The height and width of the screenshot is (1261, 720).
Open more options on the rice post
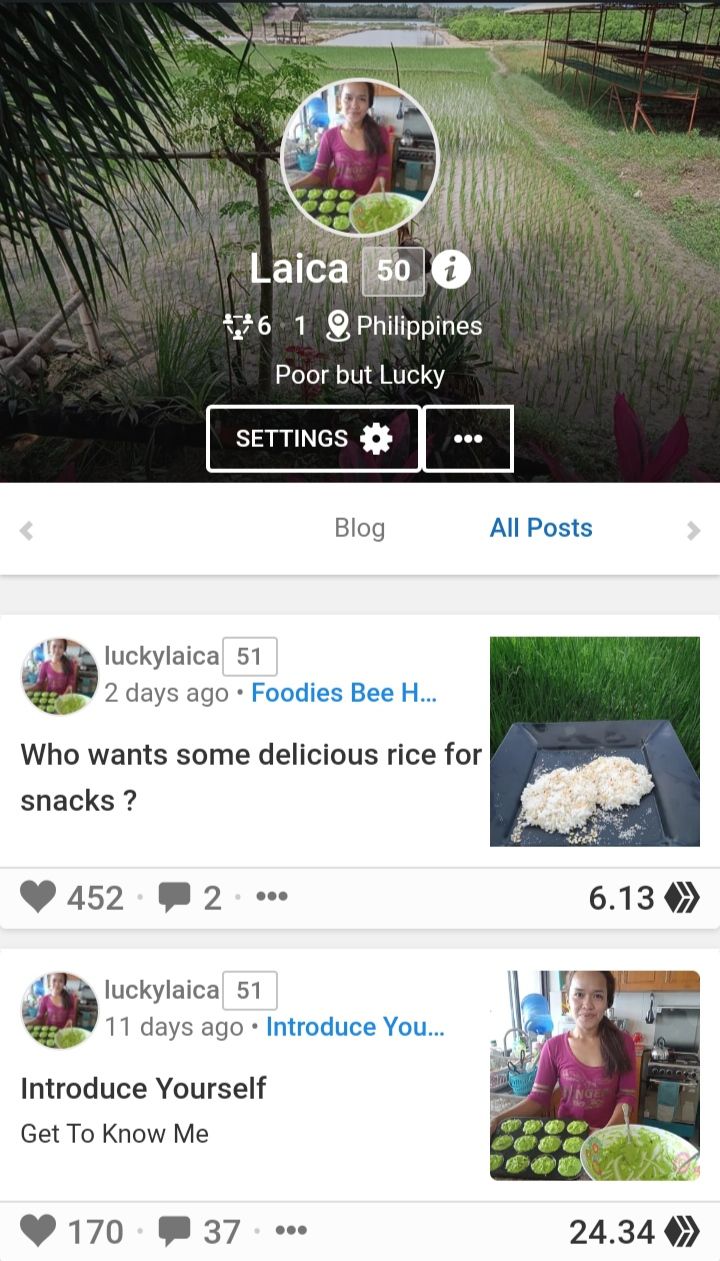(272, 897)
